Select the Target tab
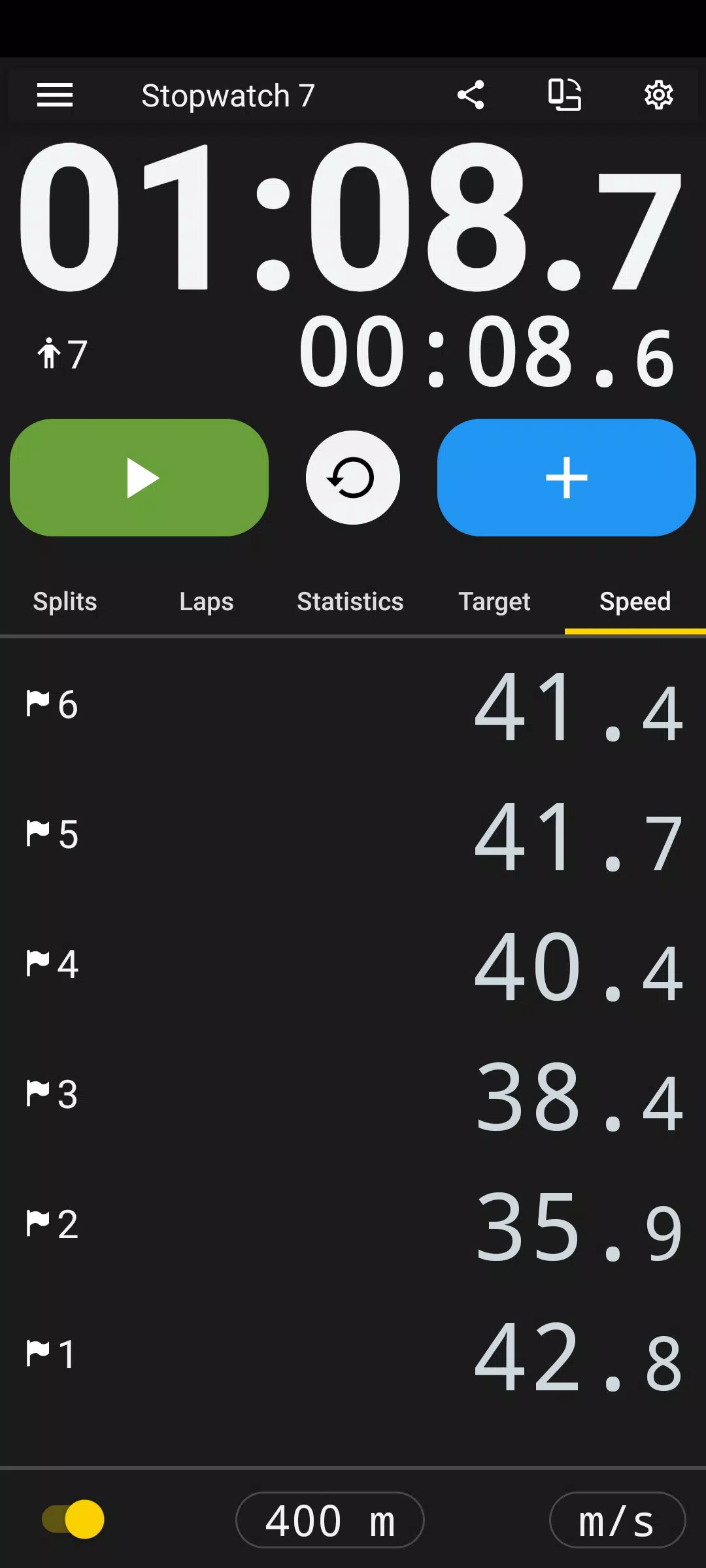This screenshot has height=1568, width=706. [495, 602]
